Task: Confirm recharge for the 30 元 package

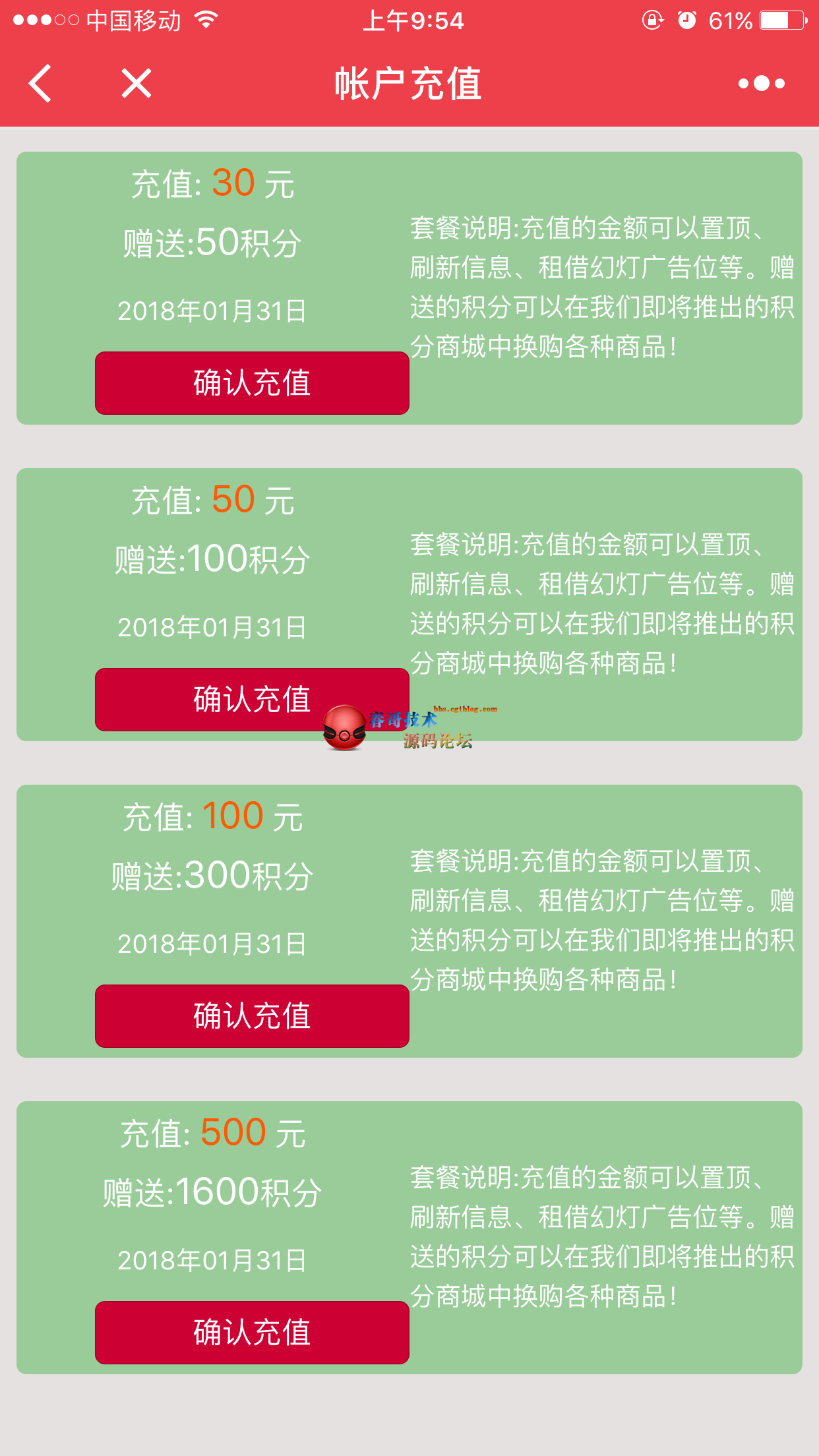Action: pyautogui.click(x=252, y=383)
